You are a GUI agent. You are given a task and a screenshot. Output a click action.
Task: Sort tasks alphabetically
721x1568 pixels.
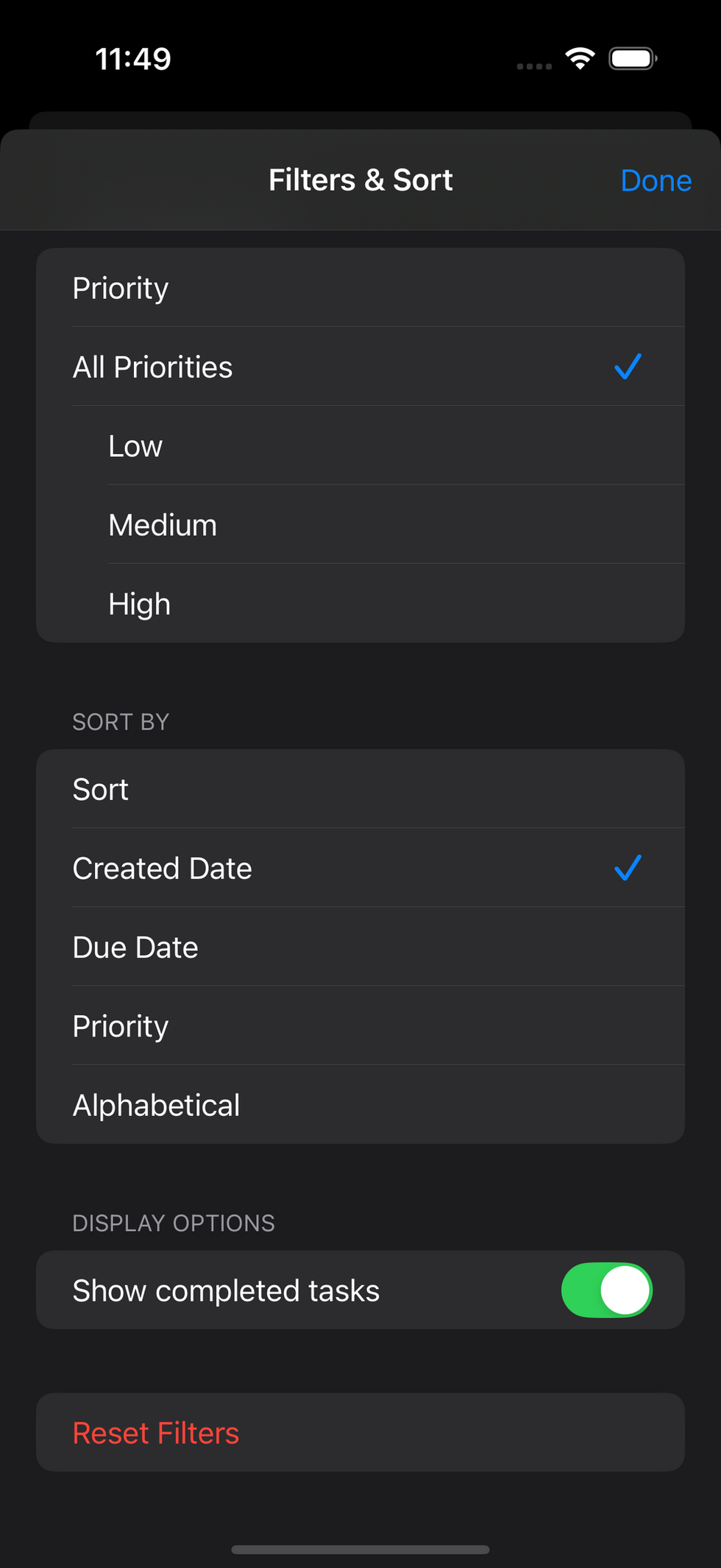(156, 1105)
